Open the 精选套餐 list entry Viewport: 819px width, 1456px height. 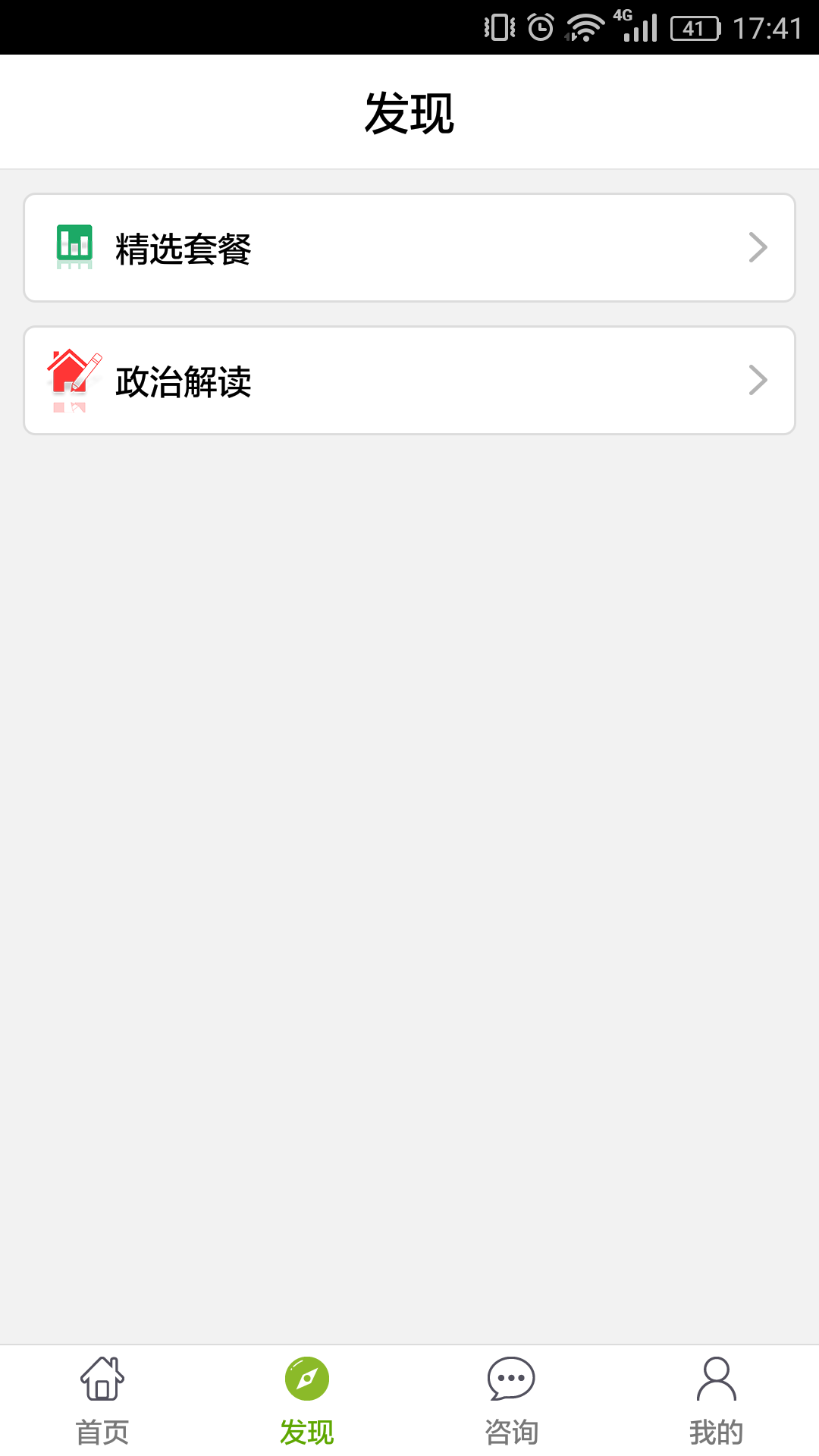point(409,246)
